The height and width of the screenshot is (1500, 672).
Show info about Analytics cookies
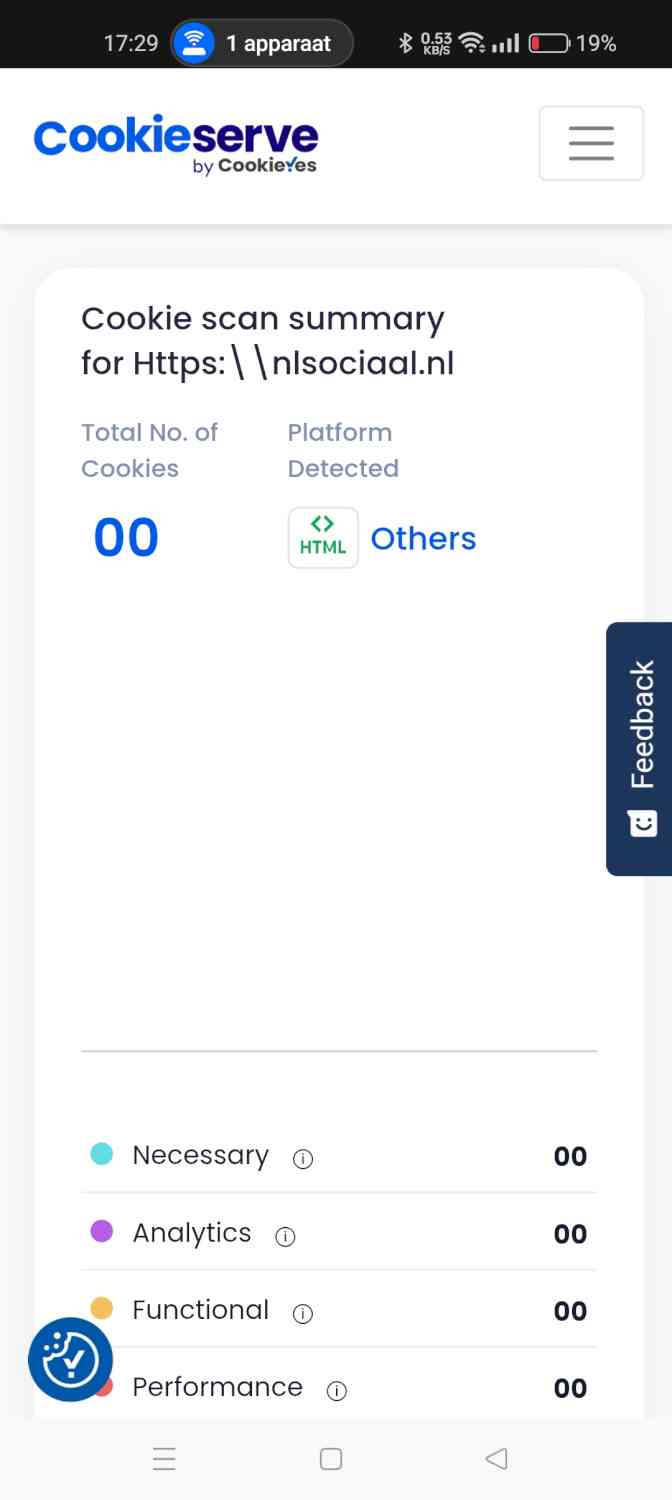(x=285, y=1236)
